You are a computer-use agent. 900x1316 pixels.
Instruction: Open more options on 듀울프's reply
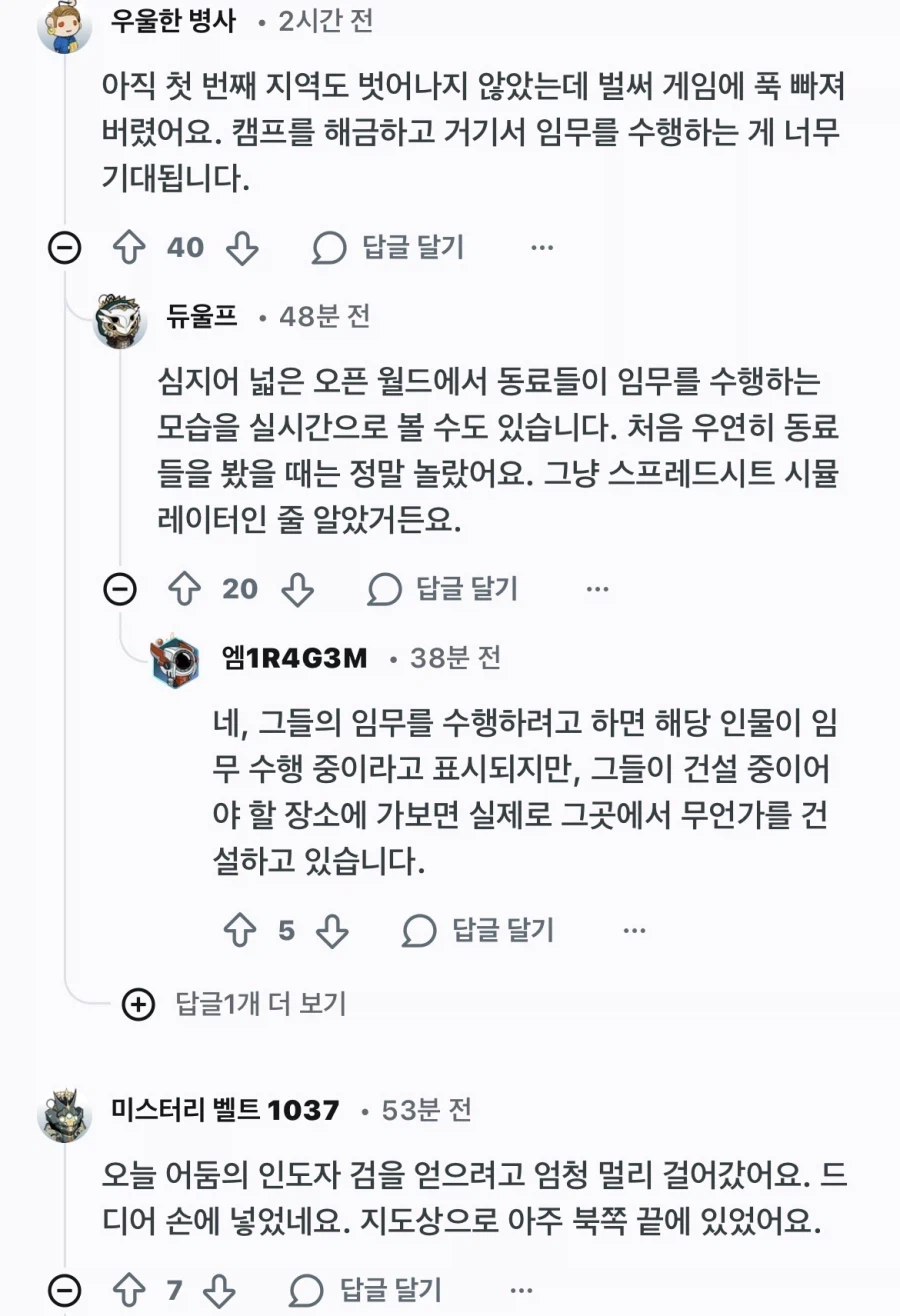(597, 589)
